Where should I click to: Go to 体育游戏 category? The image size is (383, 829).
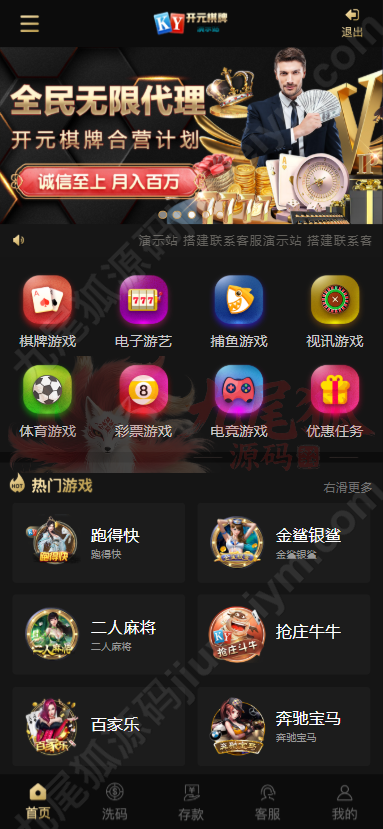tap(48, 402)
